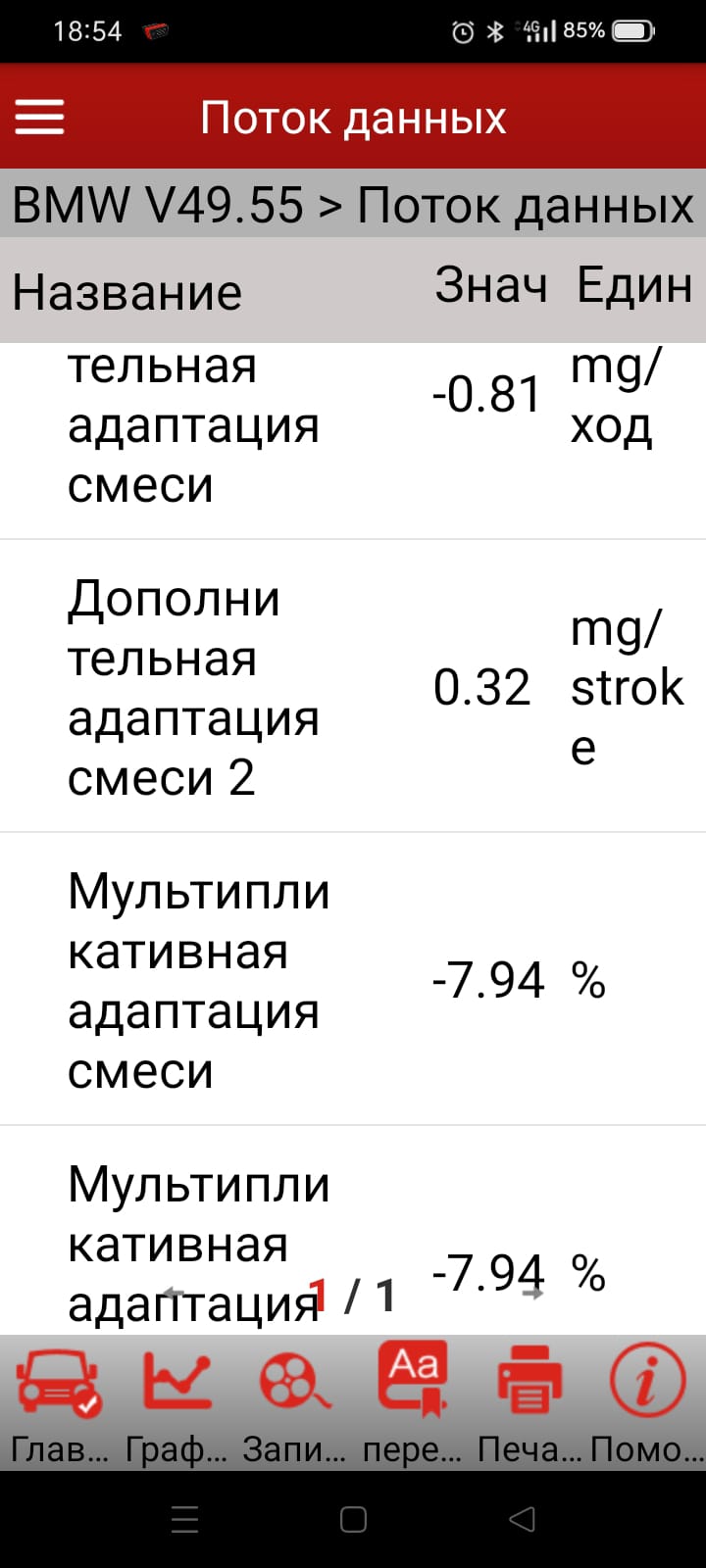Tap the system home button
Viewport: 706px width, 1568px height.
click(353, 1519)
